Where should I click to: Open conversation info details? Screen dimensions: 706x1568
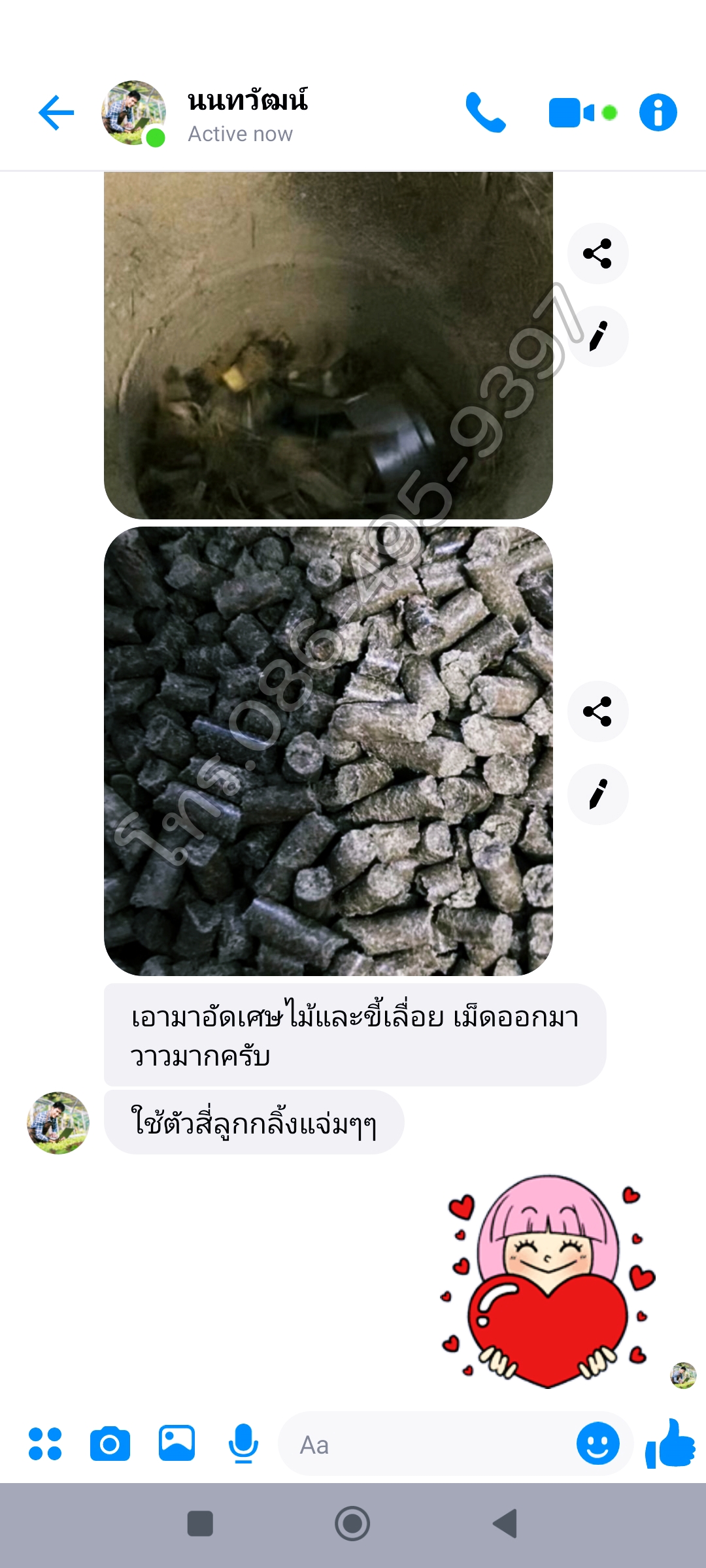[x=658, y=113]
